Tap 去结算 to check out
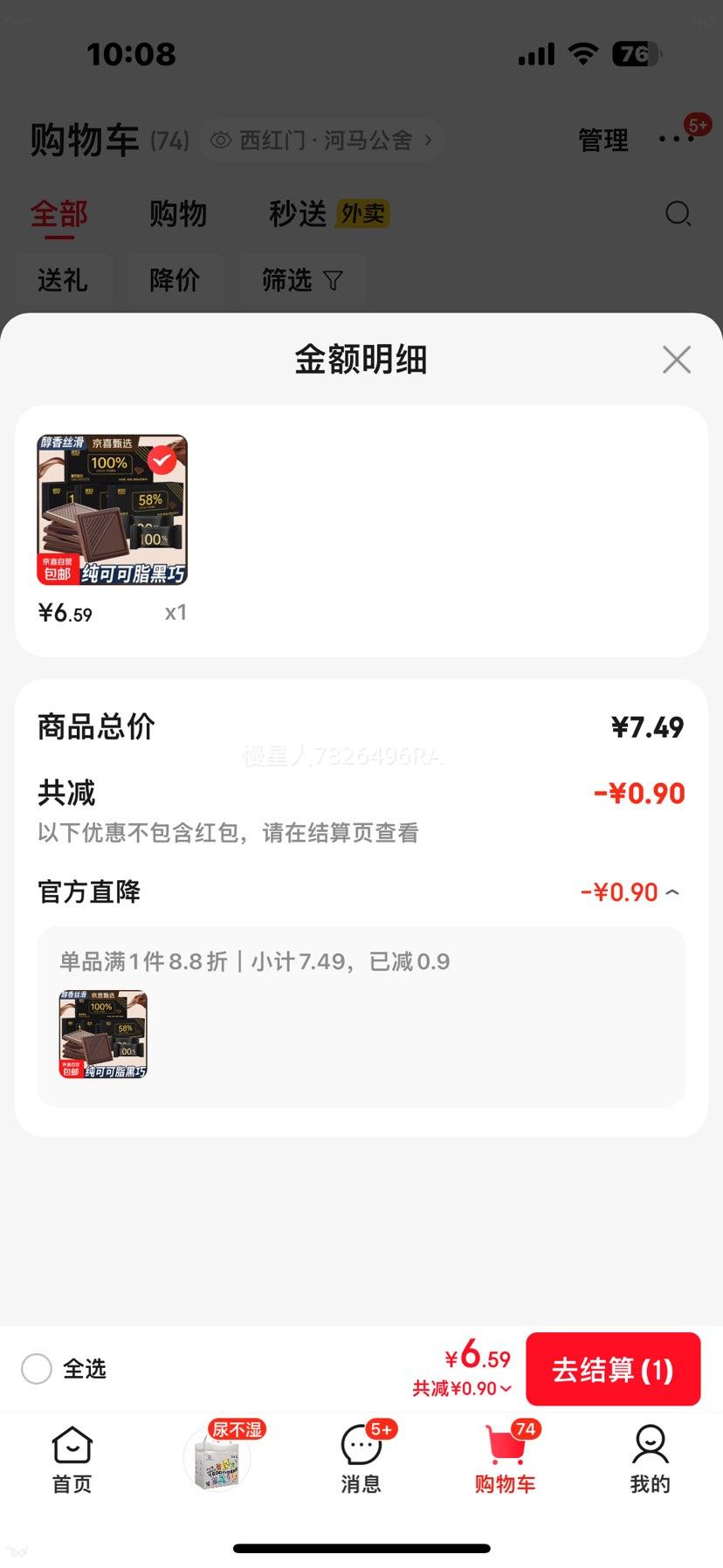The image size is (723, 1568). tap(613, 1369)
